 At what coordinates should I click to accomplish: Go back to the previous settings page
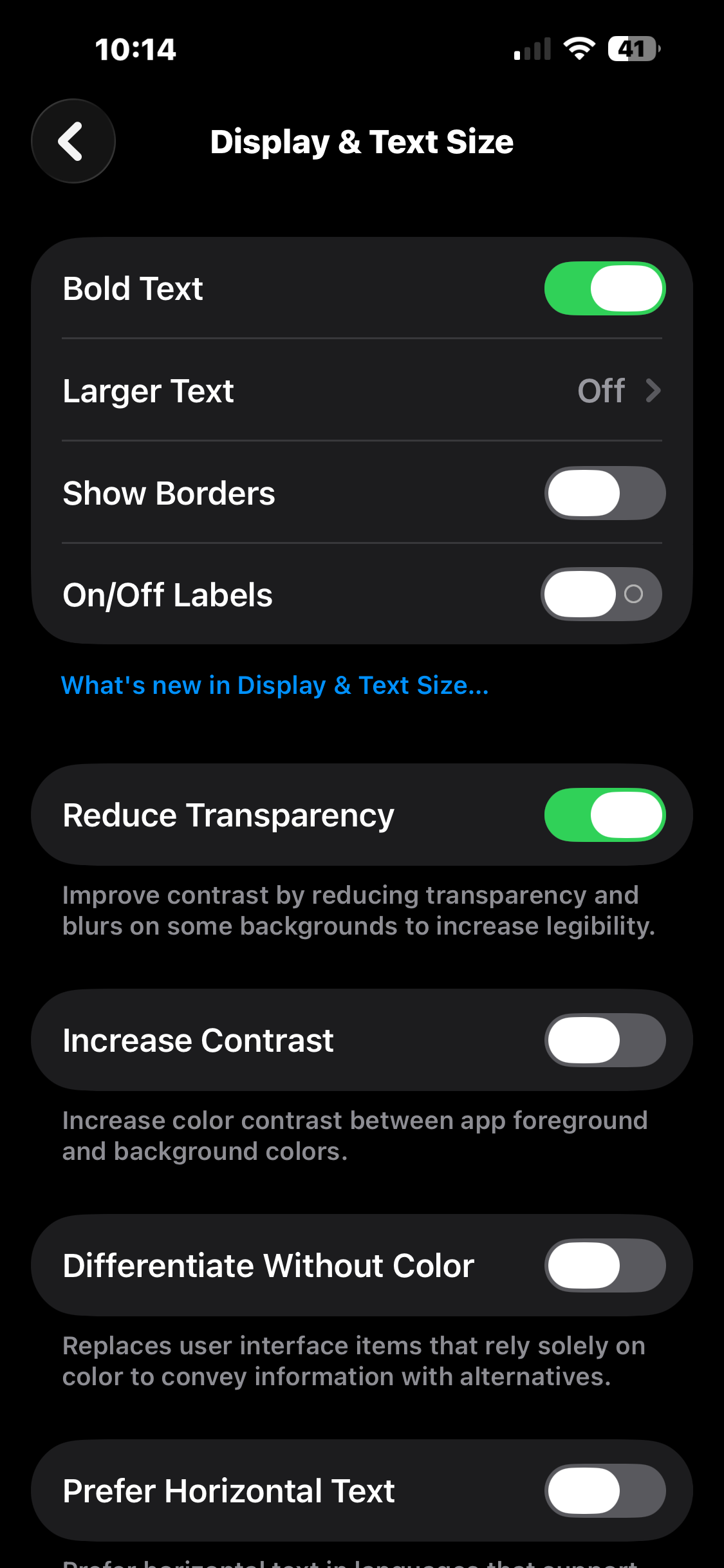[73, 141]
